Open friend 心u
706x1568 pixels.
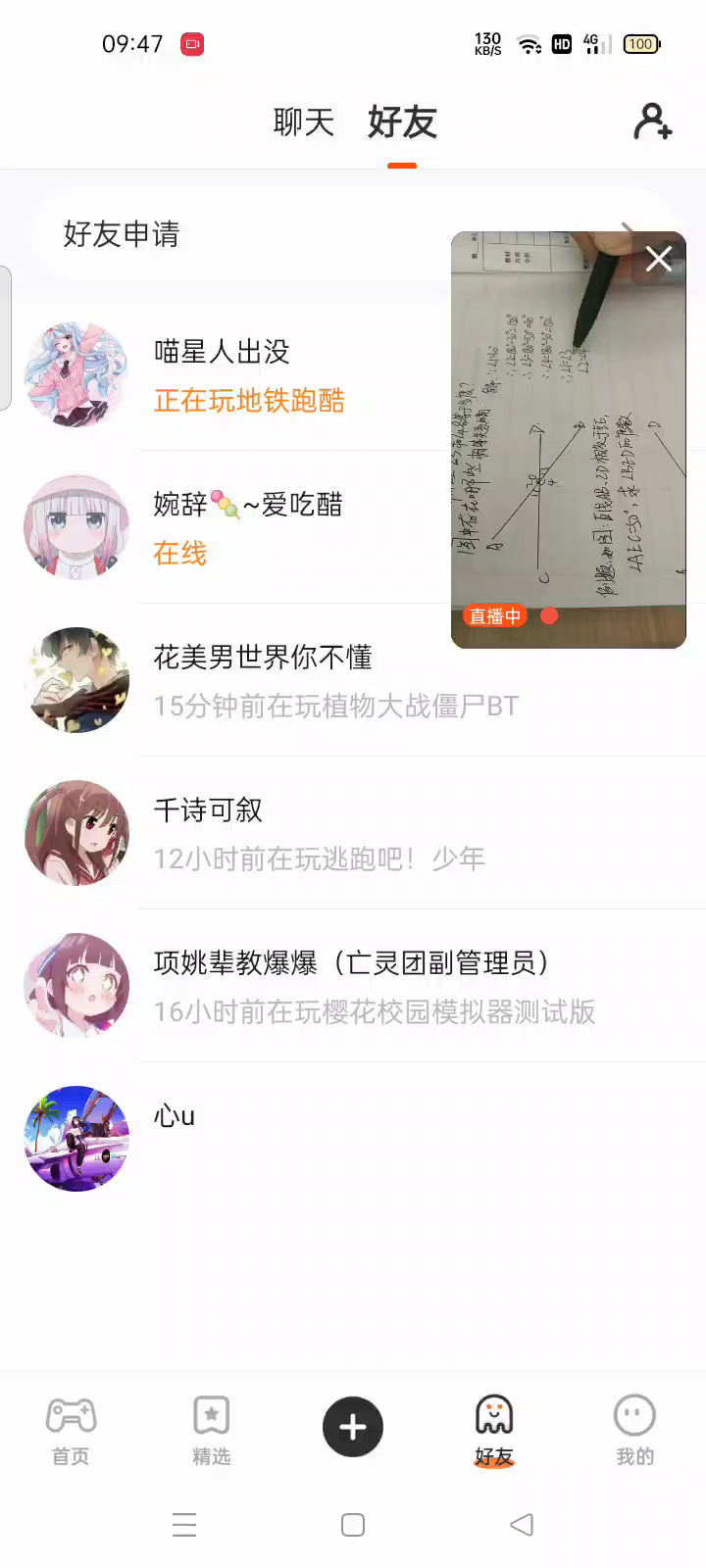(x=294, y=1137)
